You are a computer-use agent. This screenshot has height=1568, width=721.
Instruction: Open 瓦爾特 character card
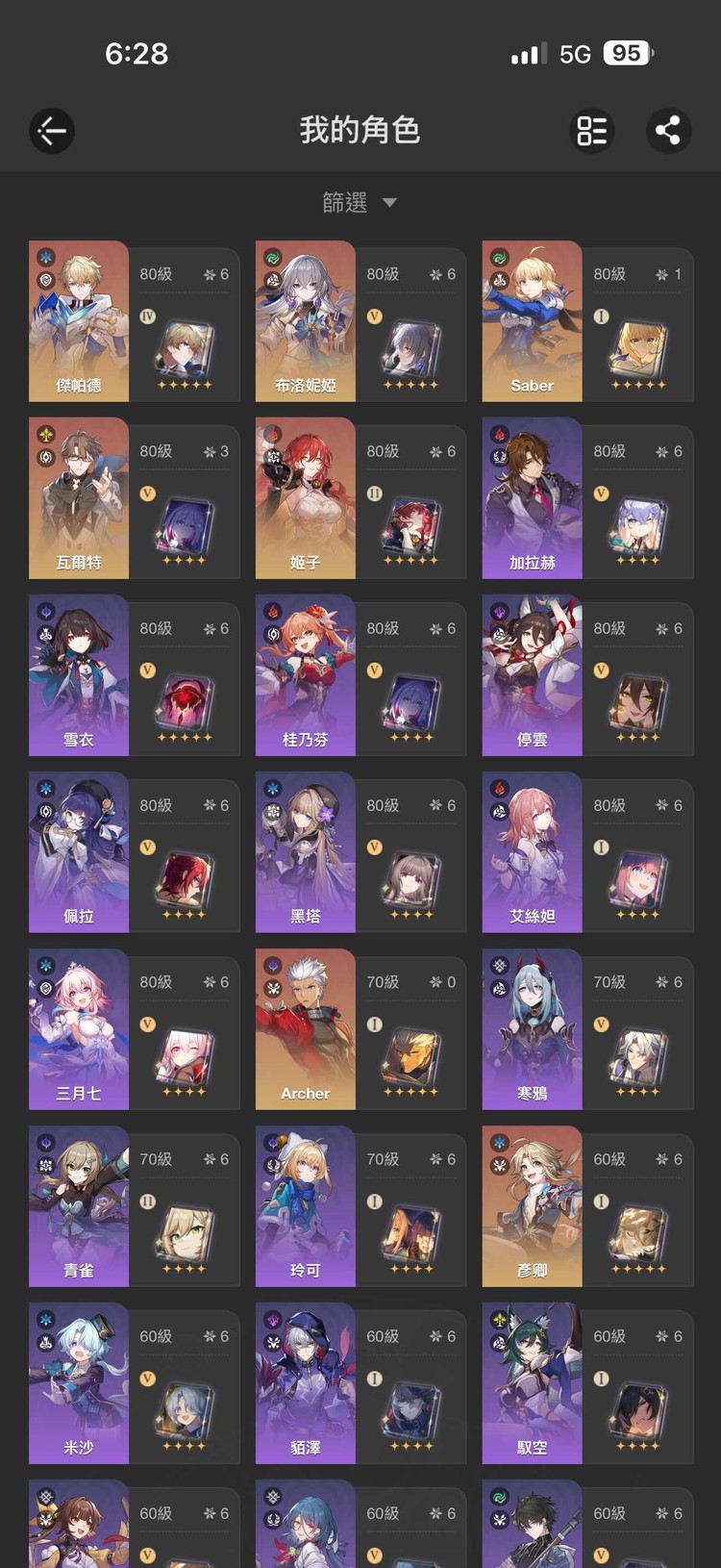coord(134,498)
